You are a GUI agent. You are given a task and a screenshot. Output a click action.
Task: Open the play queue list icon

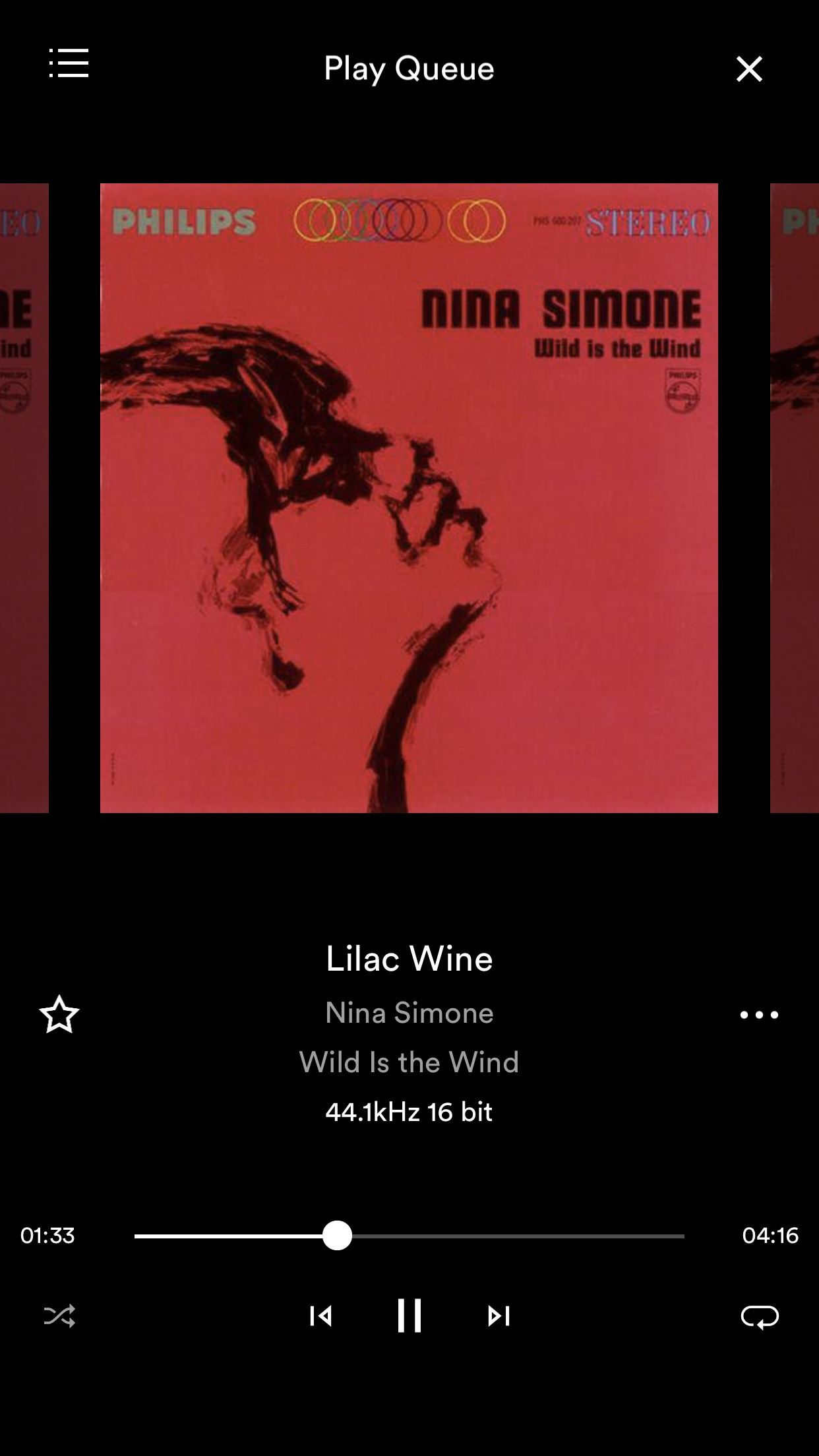click(69, 64)
